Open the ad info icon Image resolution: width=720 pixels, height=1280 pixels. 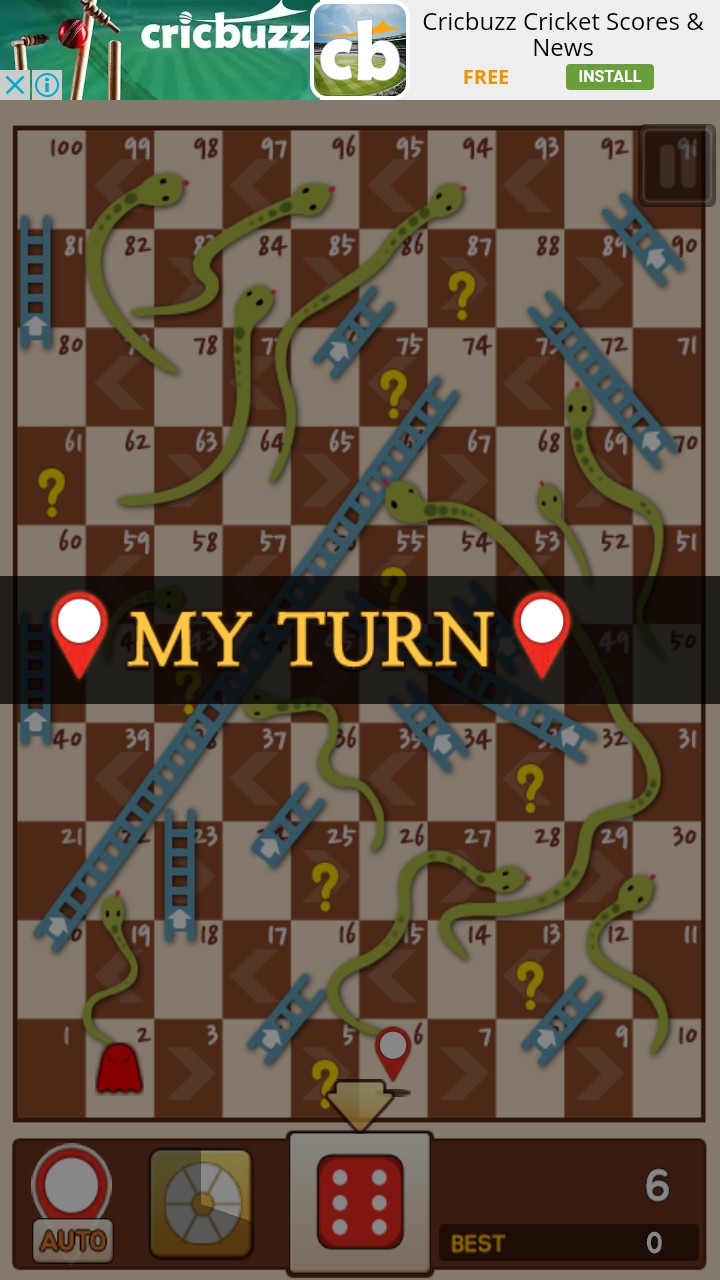tap(46, 86)
